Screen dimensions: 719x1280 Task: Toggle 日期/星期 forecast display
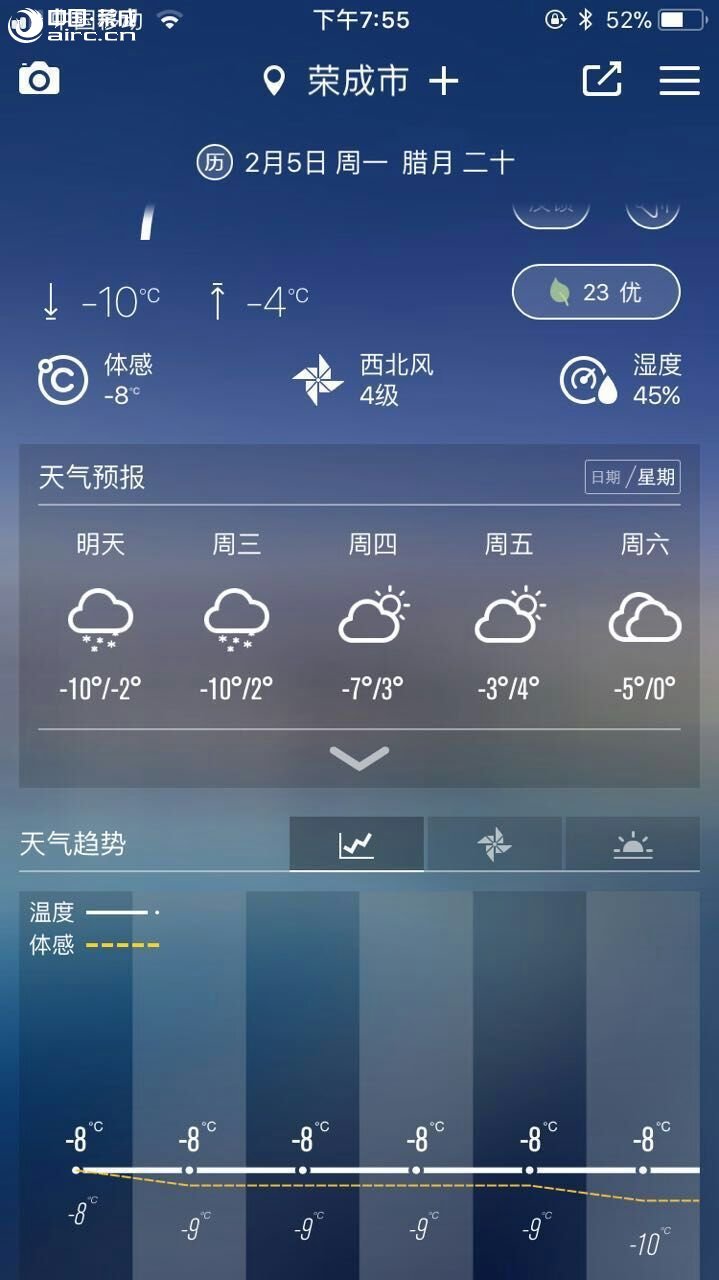632,477
